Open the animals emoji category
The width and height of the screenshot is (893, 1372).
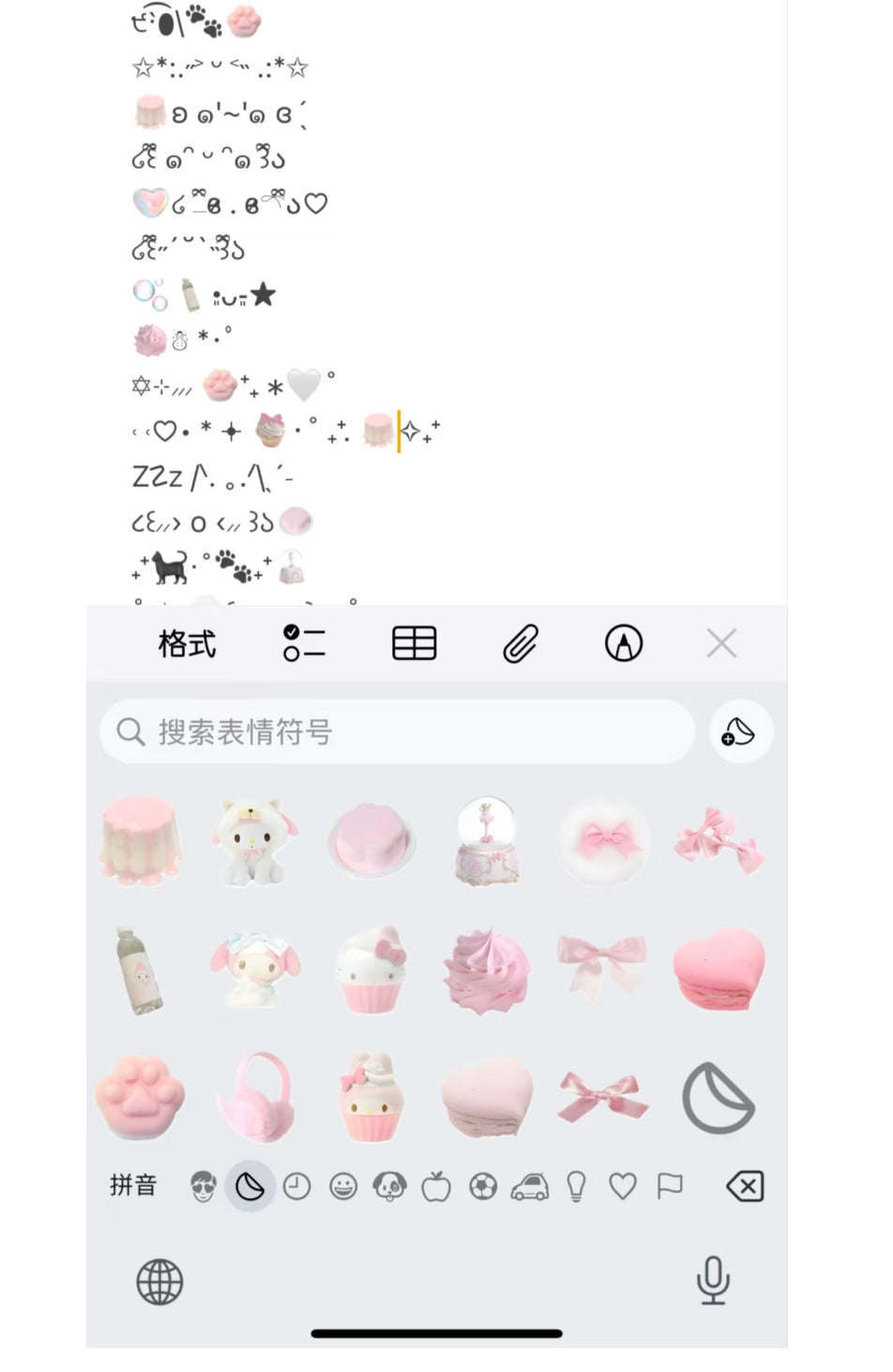click(x=389, y=1187)
